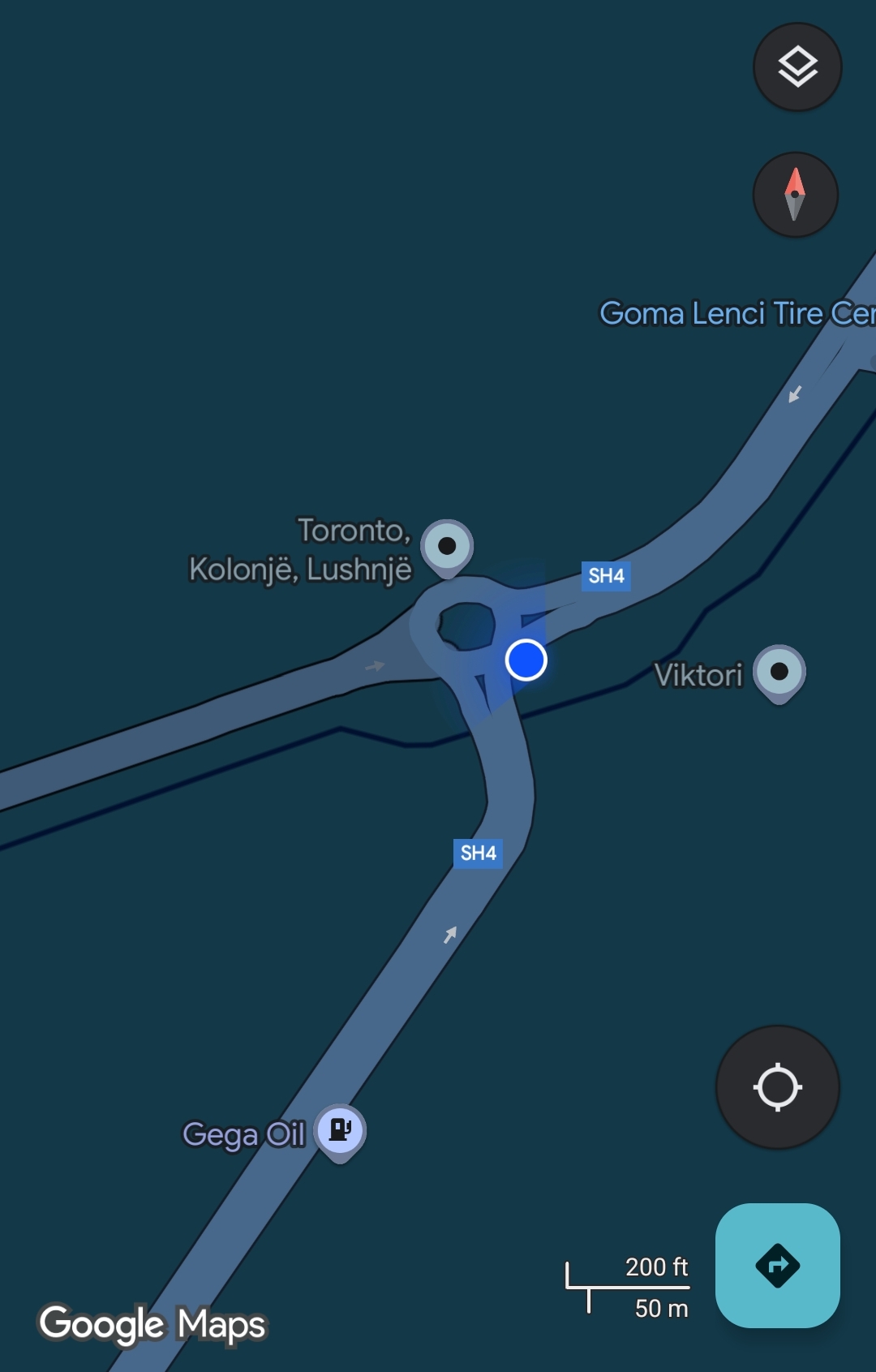Image resolution: width=876 pixels, height=1372 pixels.
Task: Open the Viktori place marker
Action: 779,672
